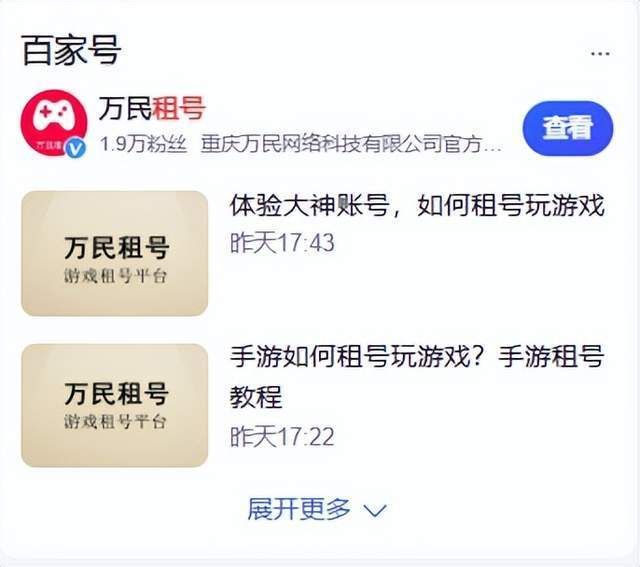Open the three-dot overflow menu

point(599,52)
